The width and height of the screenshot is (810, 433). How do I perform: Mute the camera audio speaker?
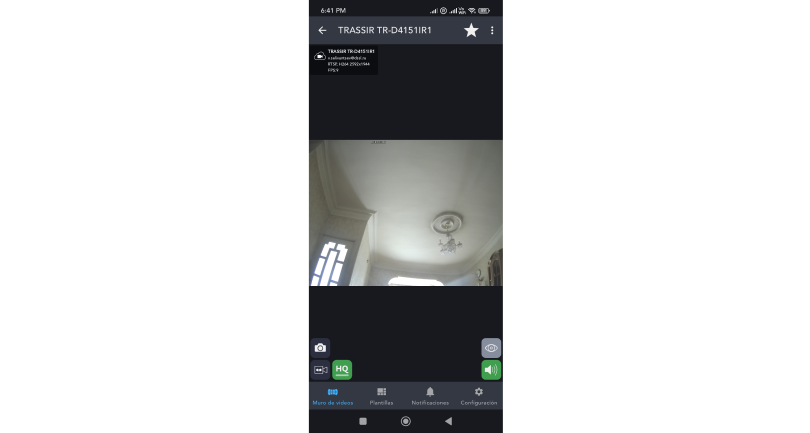(491, 370)
